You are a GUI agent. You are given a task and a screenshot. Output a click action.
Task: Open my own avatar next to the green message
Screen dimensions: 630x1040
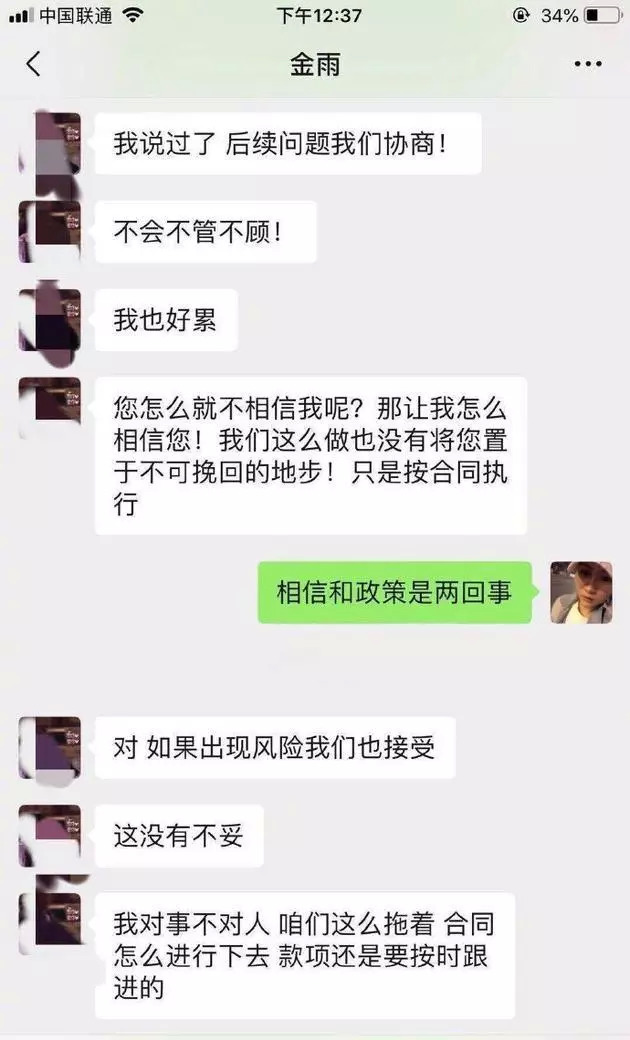[580, 592]
